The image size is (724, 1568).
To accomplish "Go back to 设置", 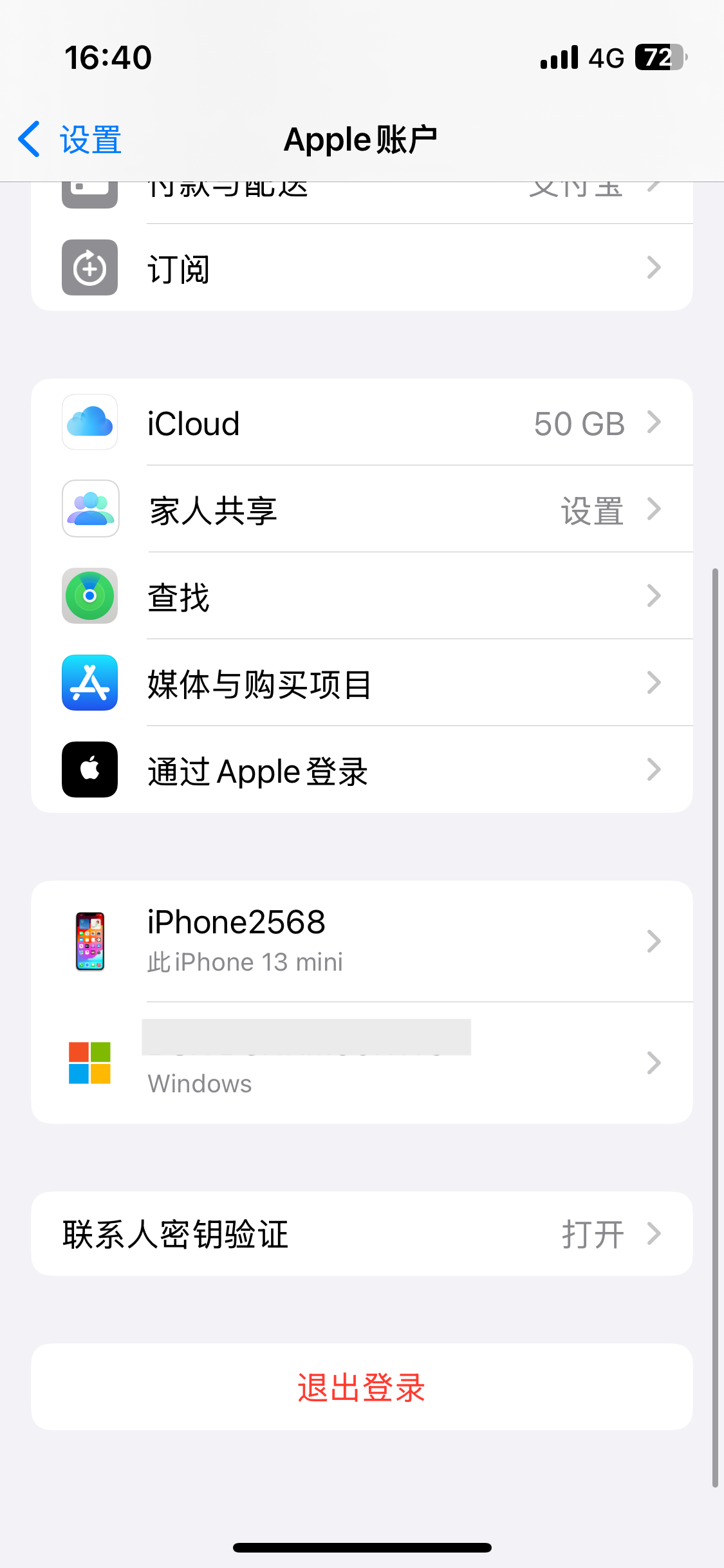I will [71, 139].
